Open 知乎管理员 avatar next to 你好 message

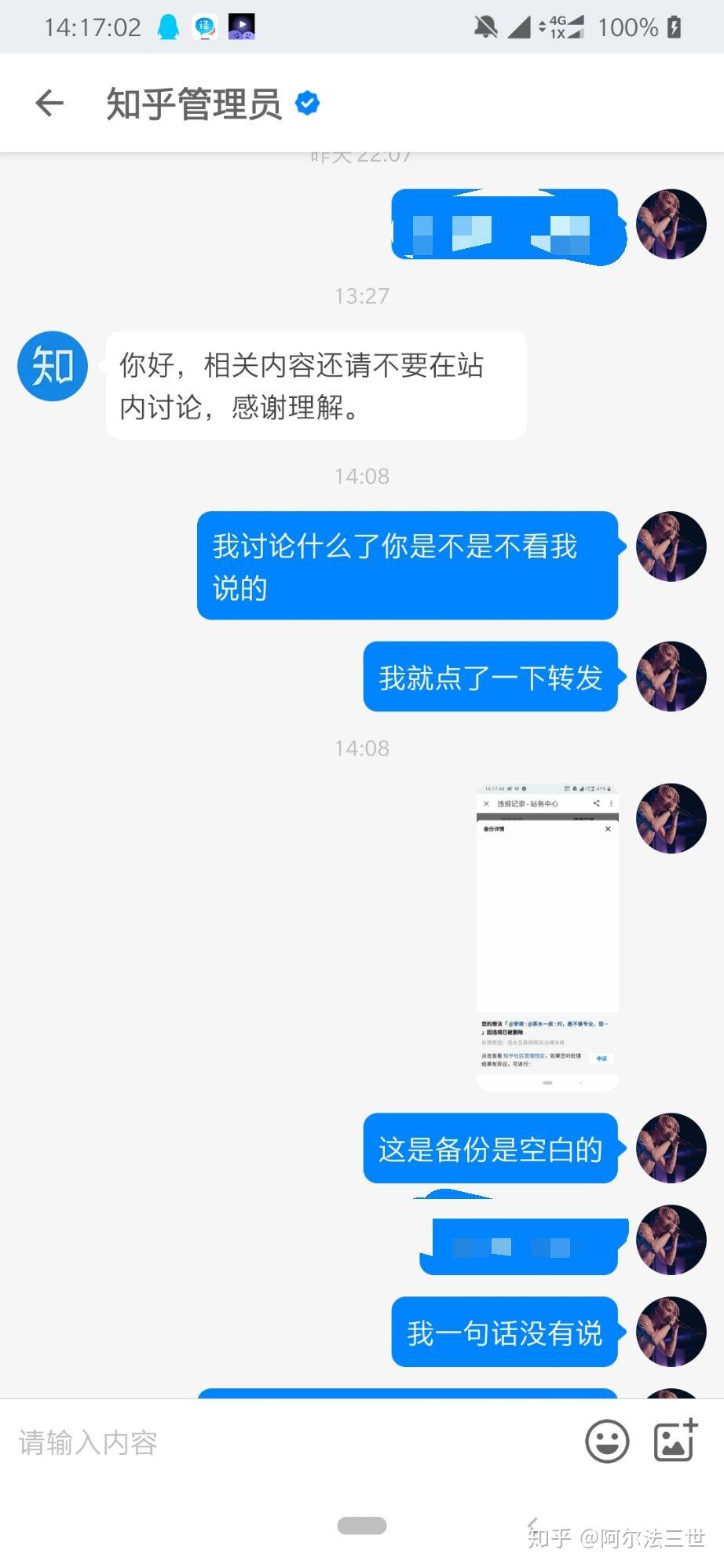coord(53,366)
